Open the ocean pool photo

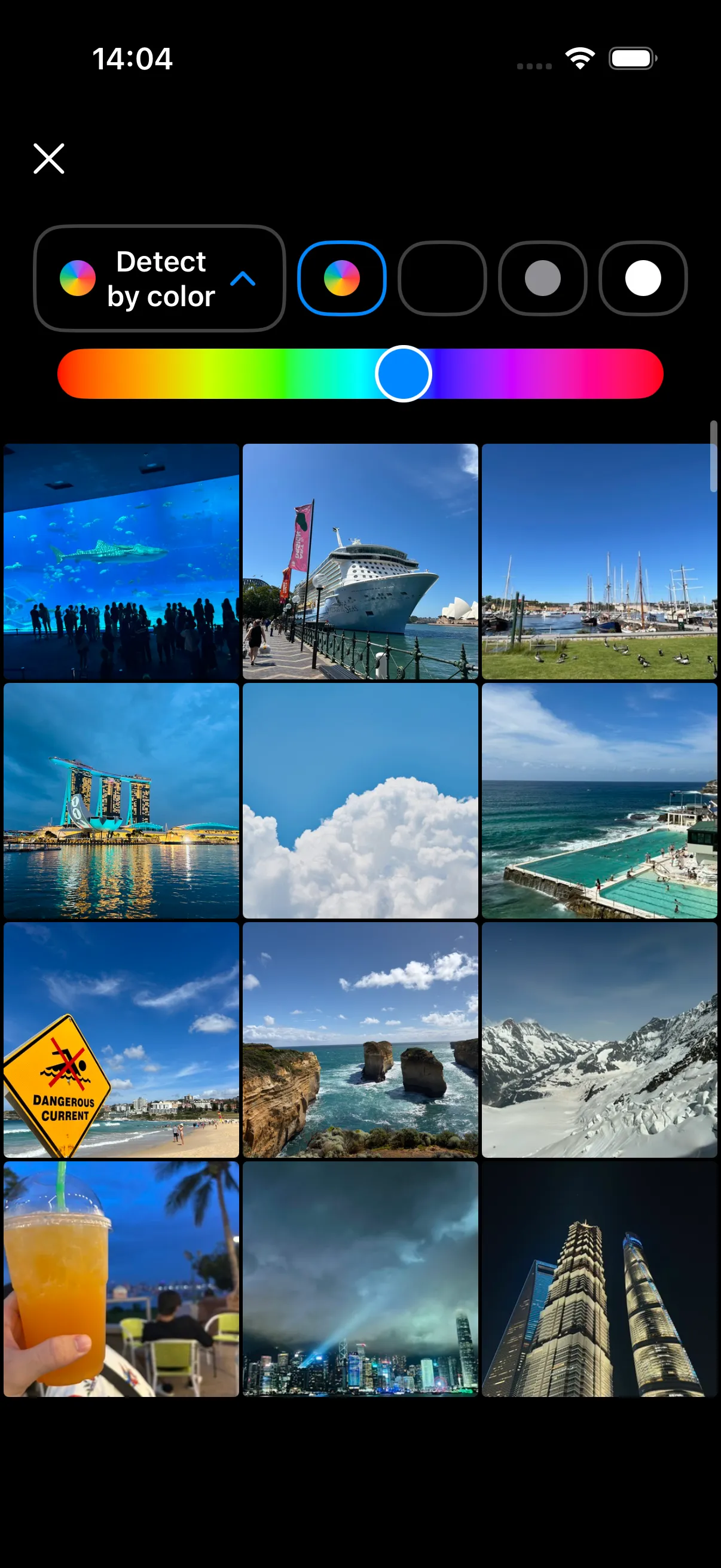pos(599,800)
